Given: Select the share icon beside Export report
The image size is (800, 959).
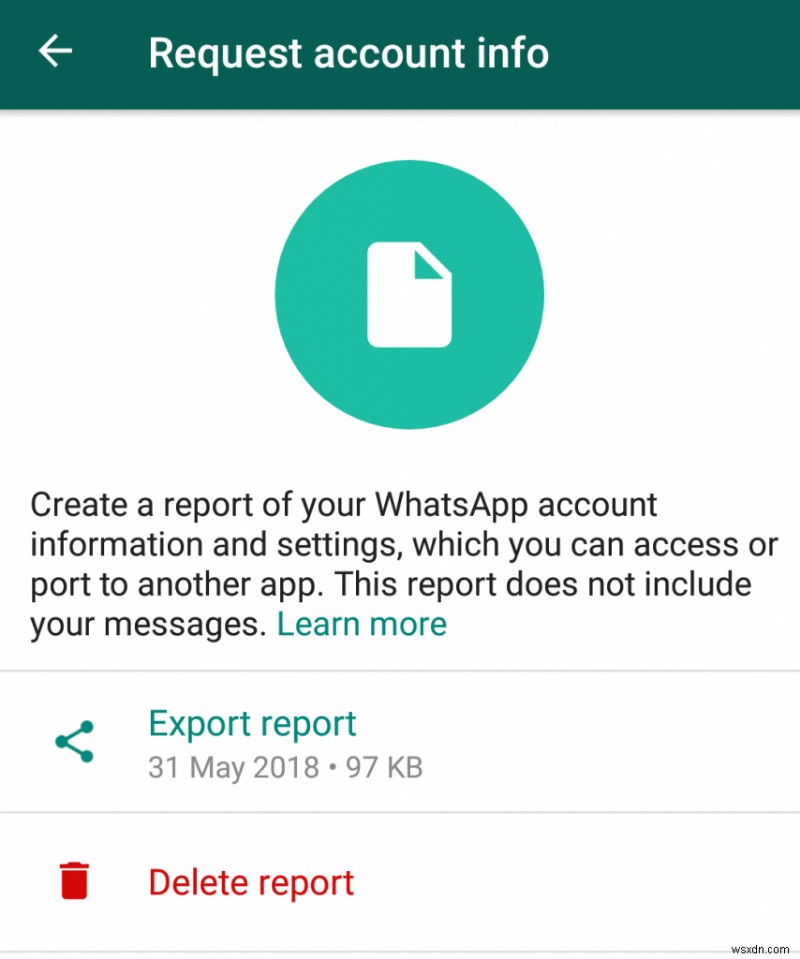Looking at the screenshot, I should tap(75, 740).
